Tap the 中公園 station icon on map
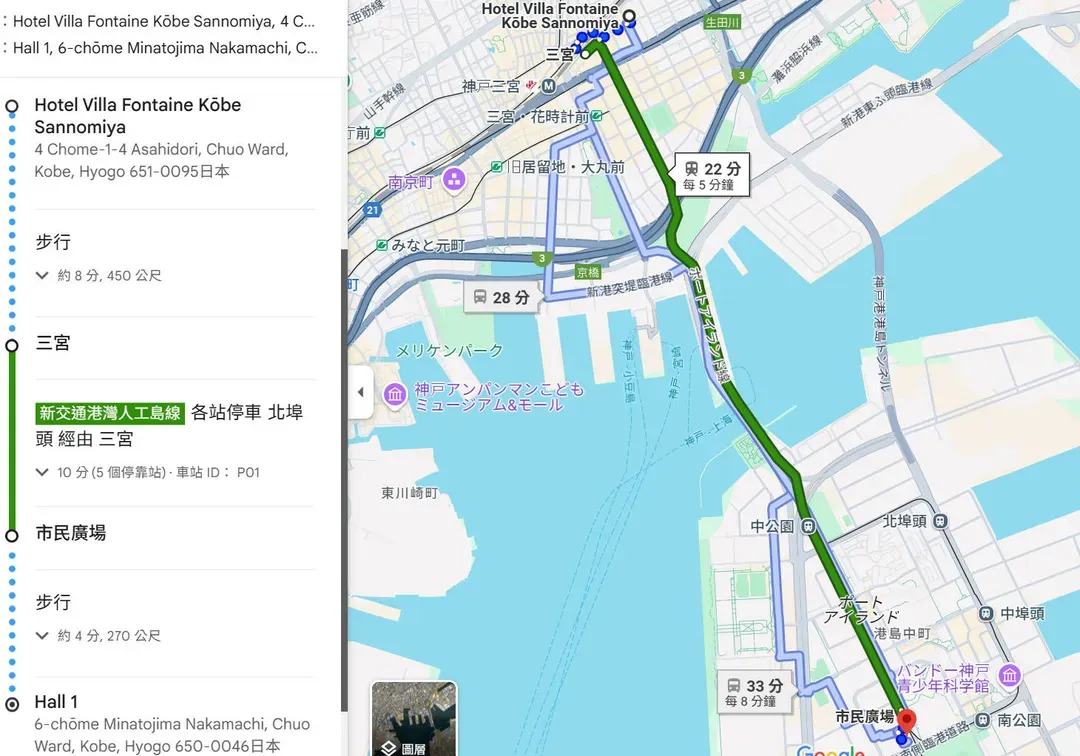This screenshot has width=1080, height=756. click(x=808, y=526)
